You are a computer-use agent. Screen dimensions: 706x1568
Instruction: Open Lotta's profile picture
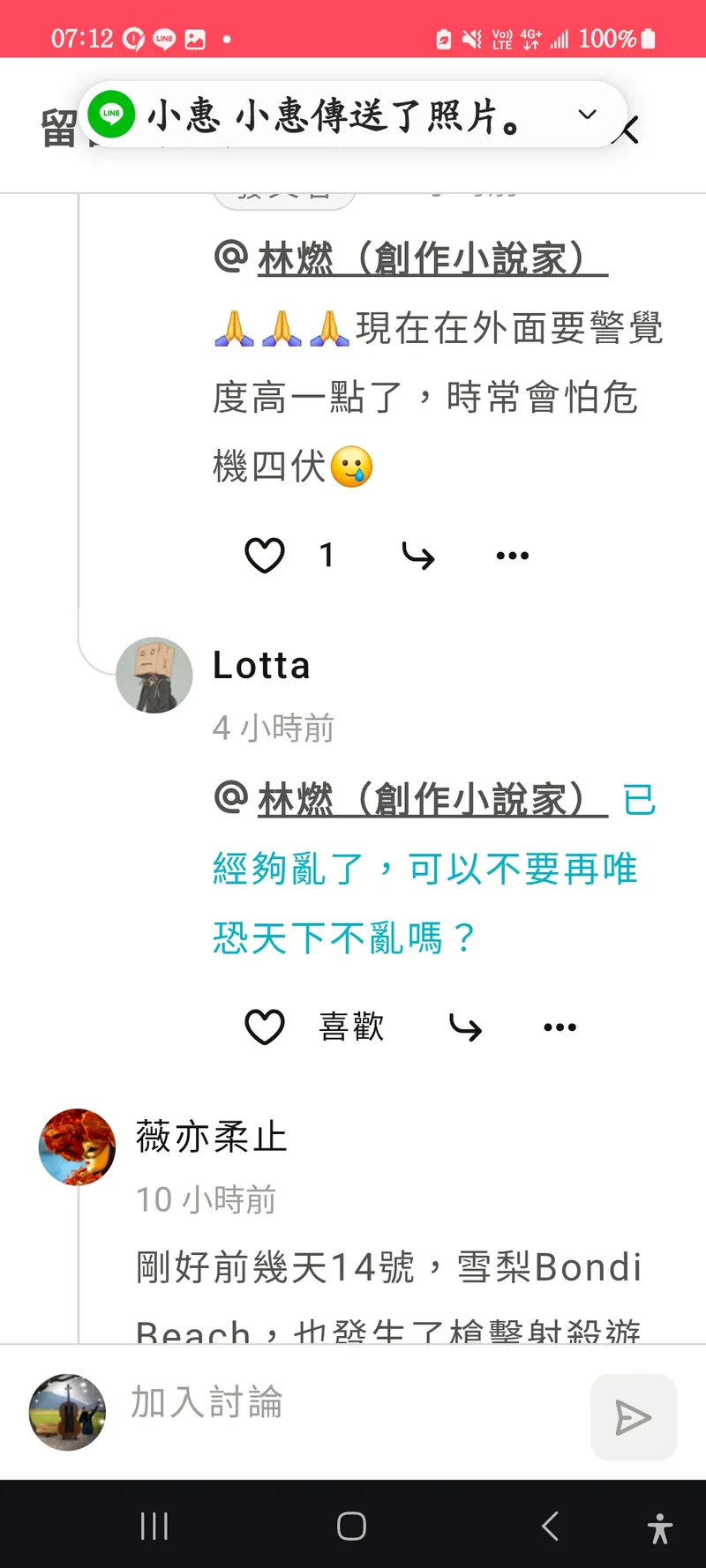coord(154,676)
